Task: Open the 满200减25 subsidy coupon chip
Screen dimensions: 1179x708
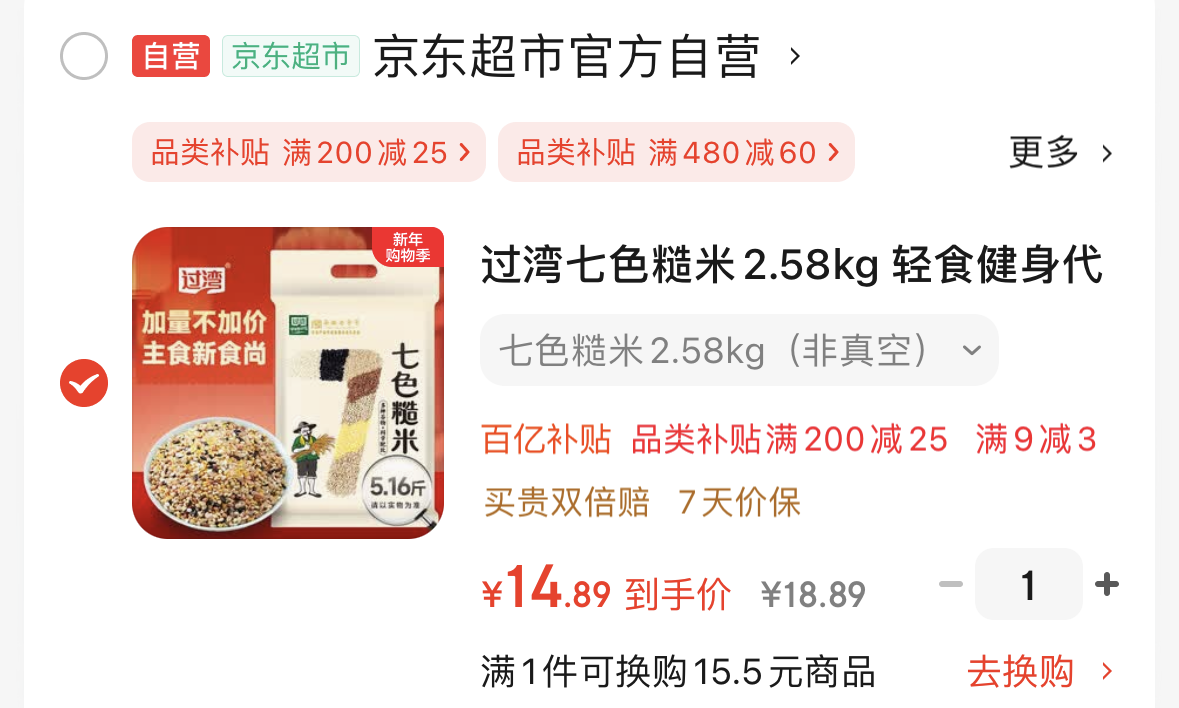Action: tap(309, 153)
